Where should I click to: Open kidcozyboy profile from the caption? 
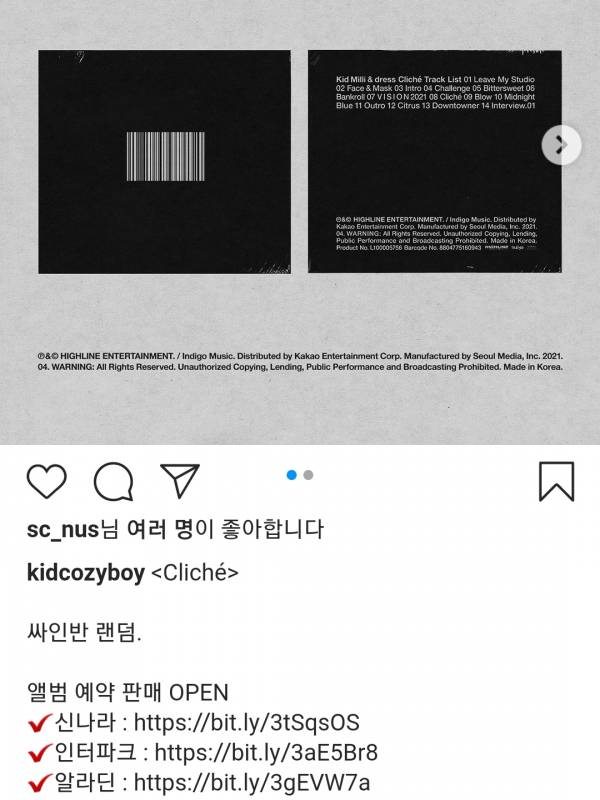(85, 572)
